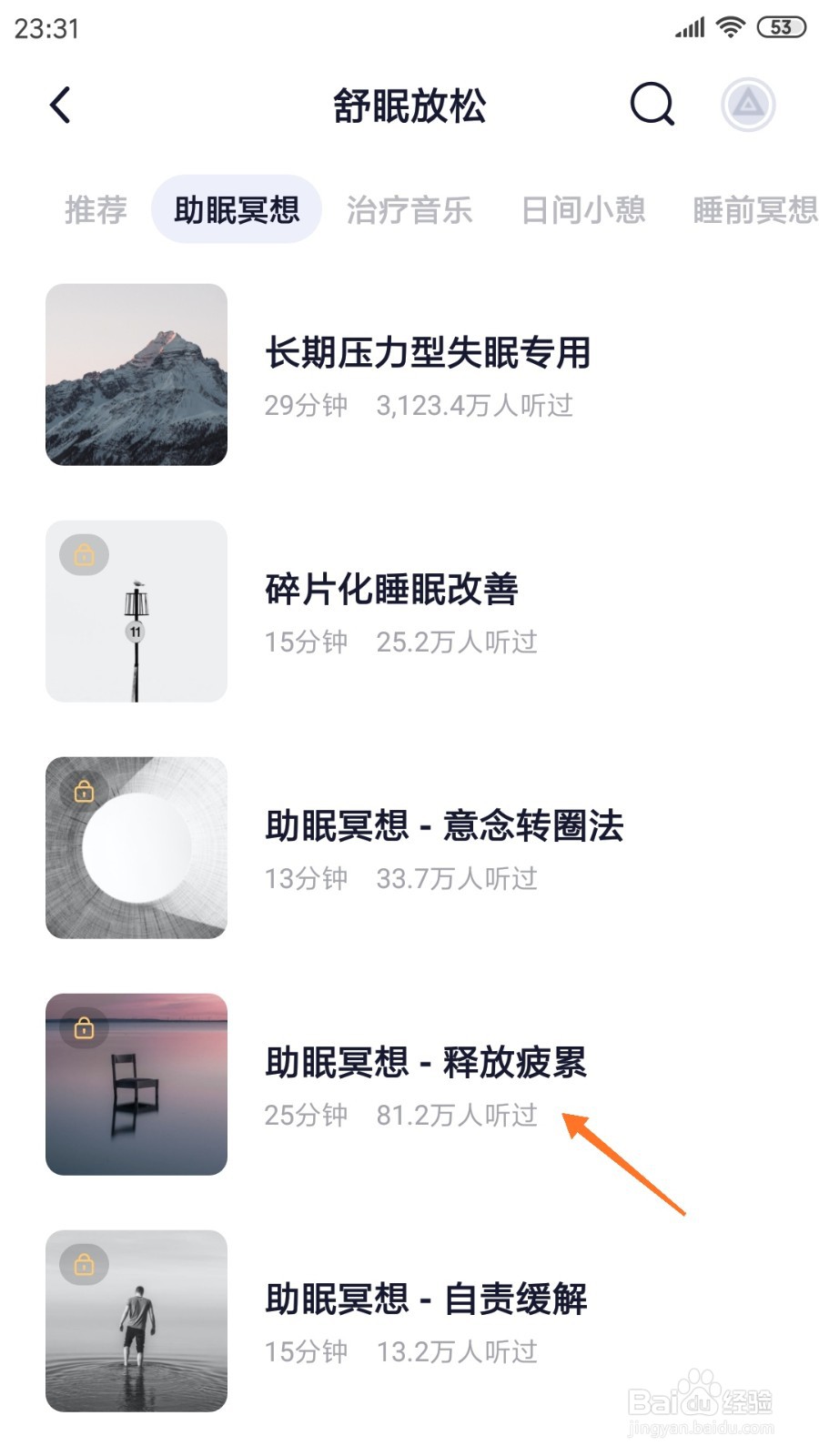Go back using the top-left arrow

point(60,106)
